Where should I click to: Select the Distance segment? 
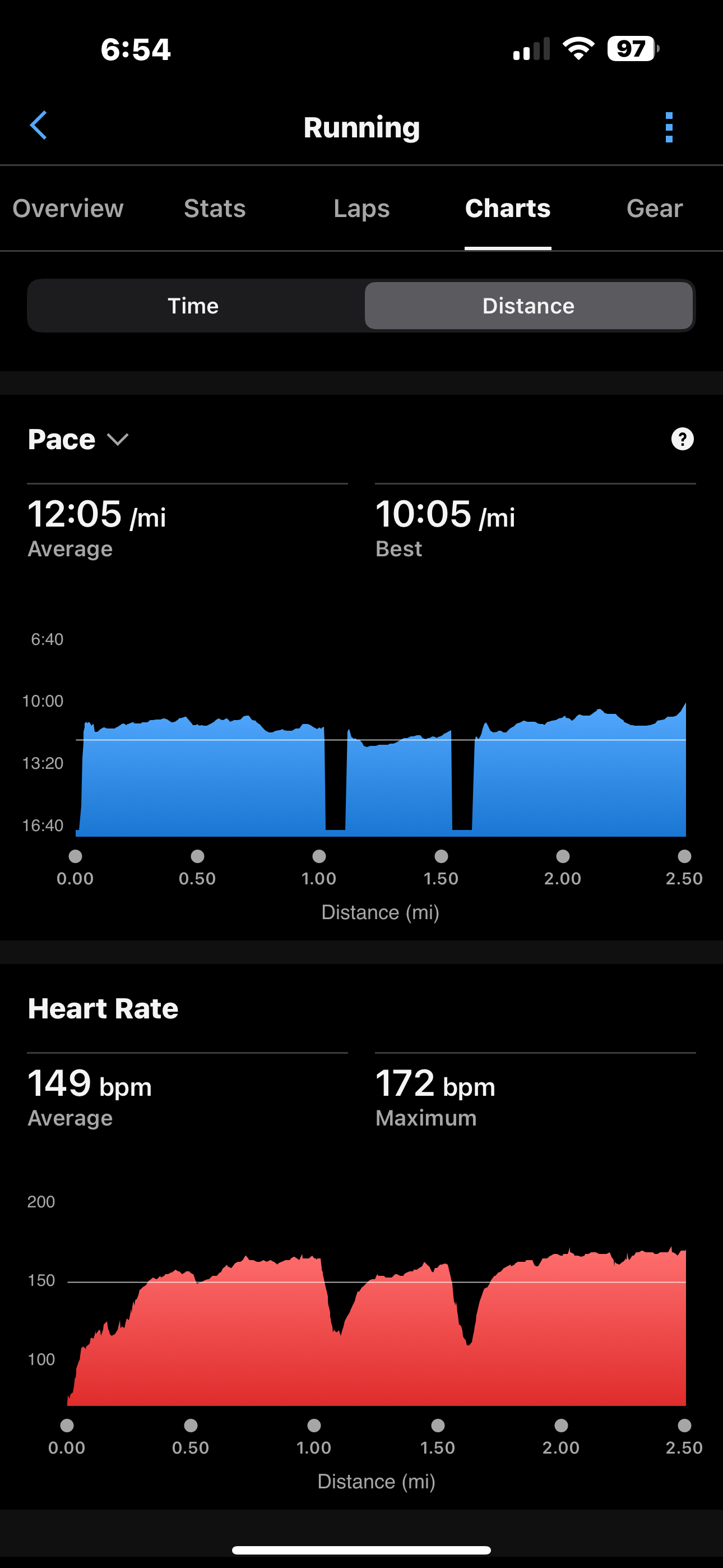529,306
